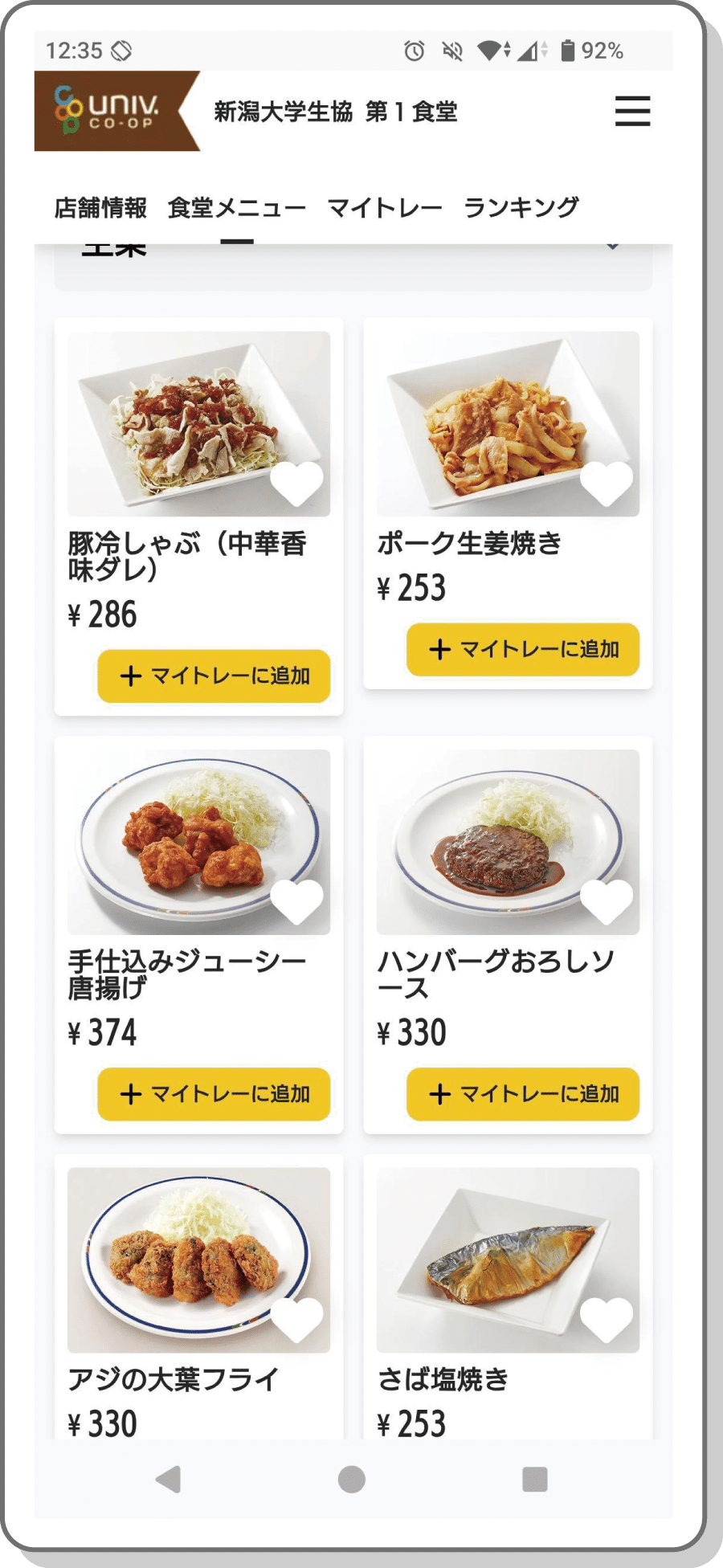Open the hamburger menu
The height and width of the screenshot is (1568, 723).
[x=632, y=111]
